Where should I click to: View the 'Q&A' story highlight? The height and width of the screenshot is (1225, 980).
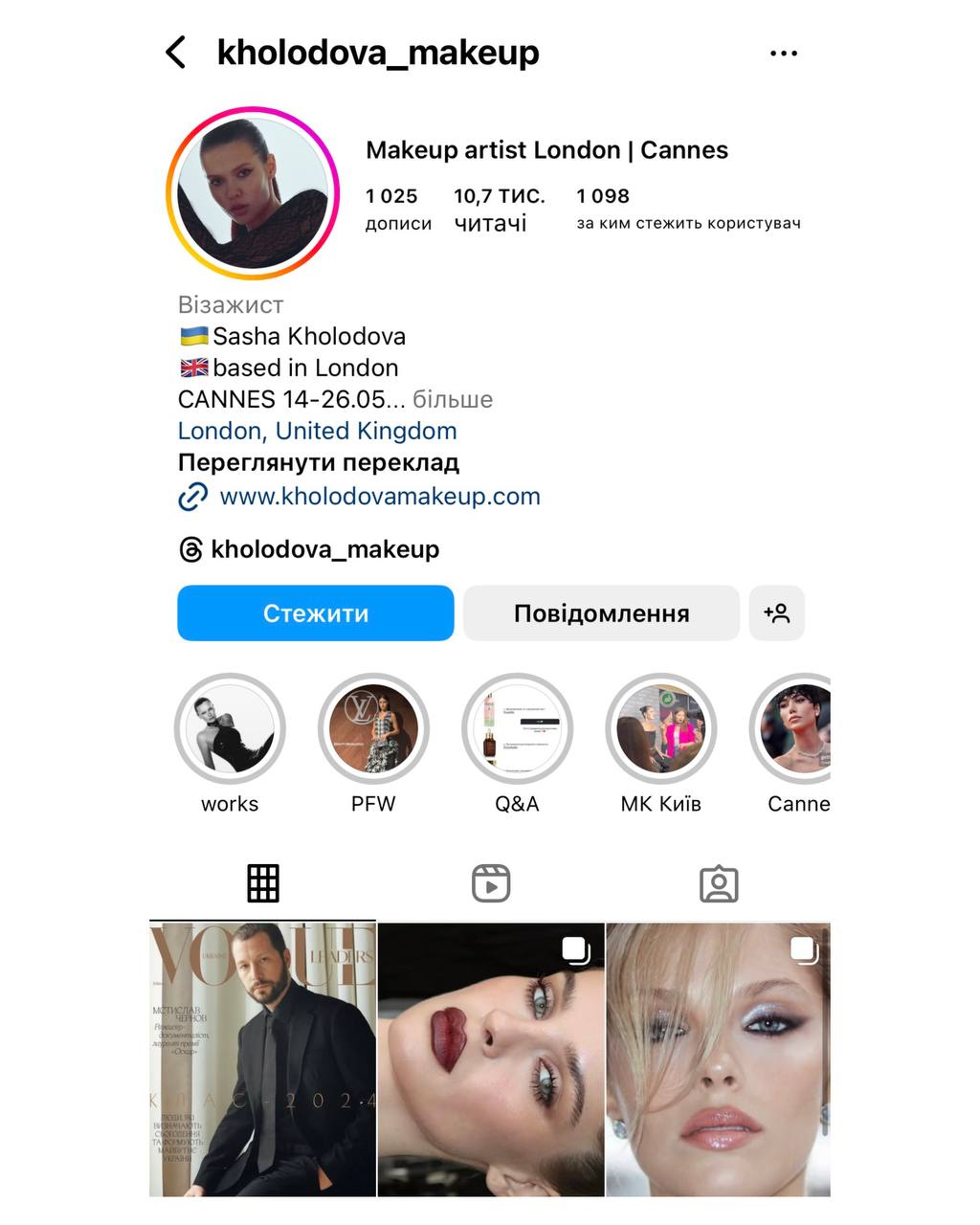(x=517, y=729)
